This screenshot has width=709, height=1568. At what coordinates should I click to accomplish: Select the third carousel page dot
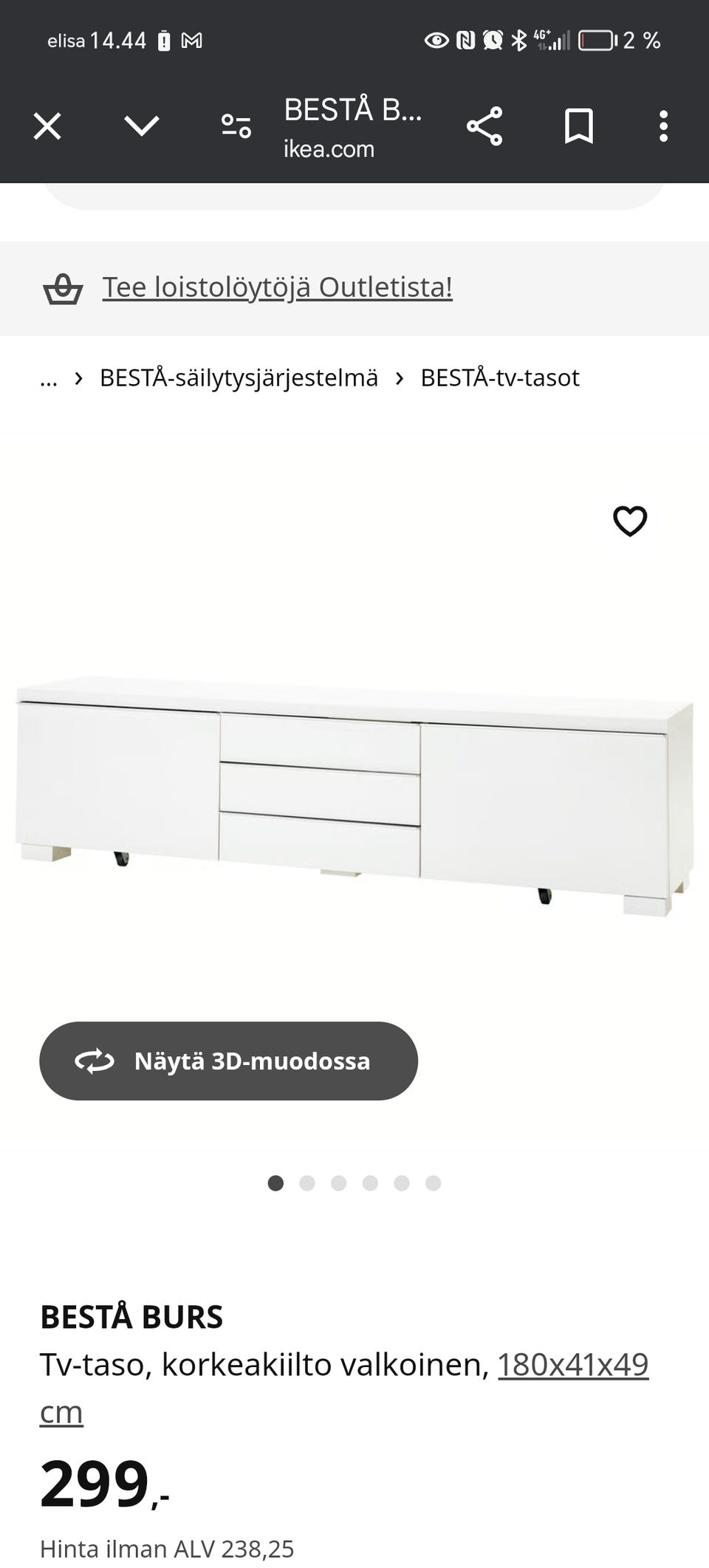(338, 1182)
